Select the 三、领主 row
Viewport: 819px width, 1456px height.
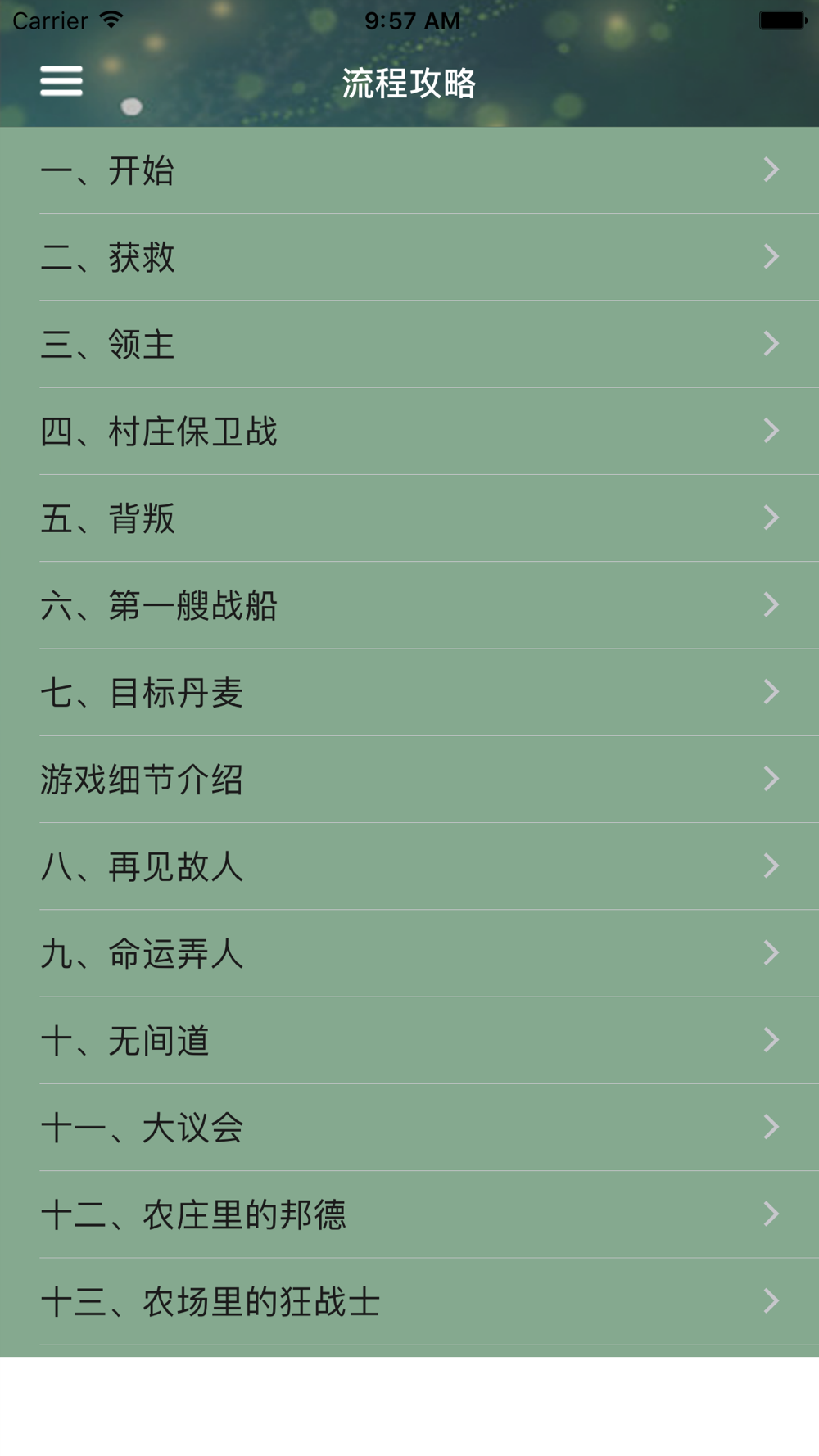point(409,344)
